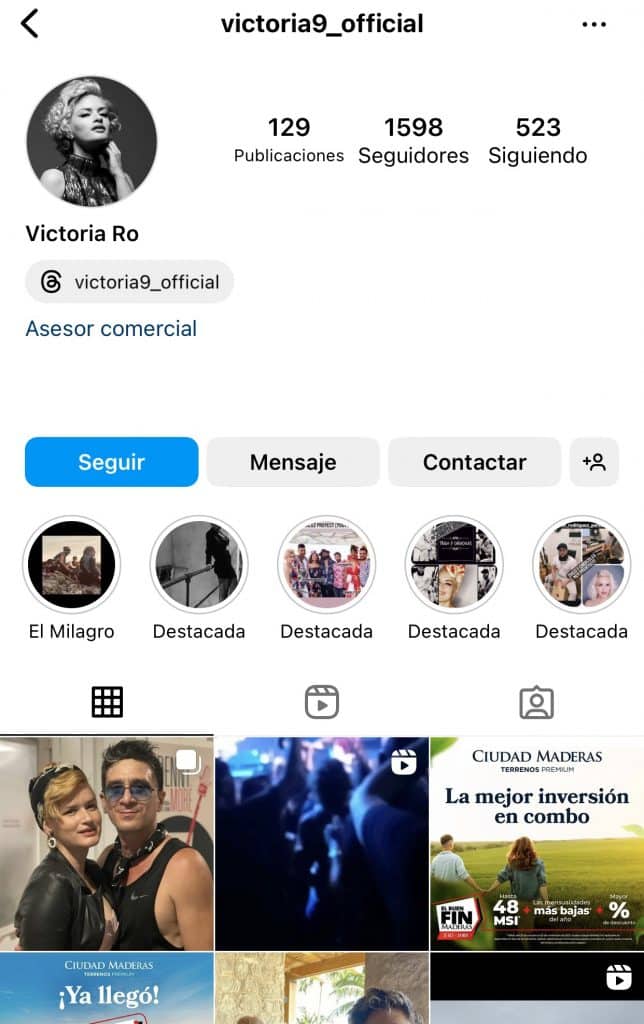
Task: Open the Ciudad Maderas inversión en combo post
Action: pyautogui.click(x=537, y=843)
